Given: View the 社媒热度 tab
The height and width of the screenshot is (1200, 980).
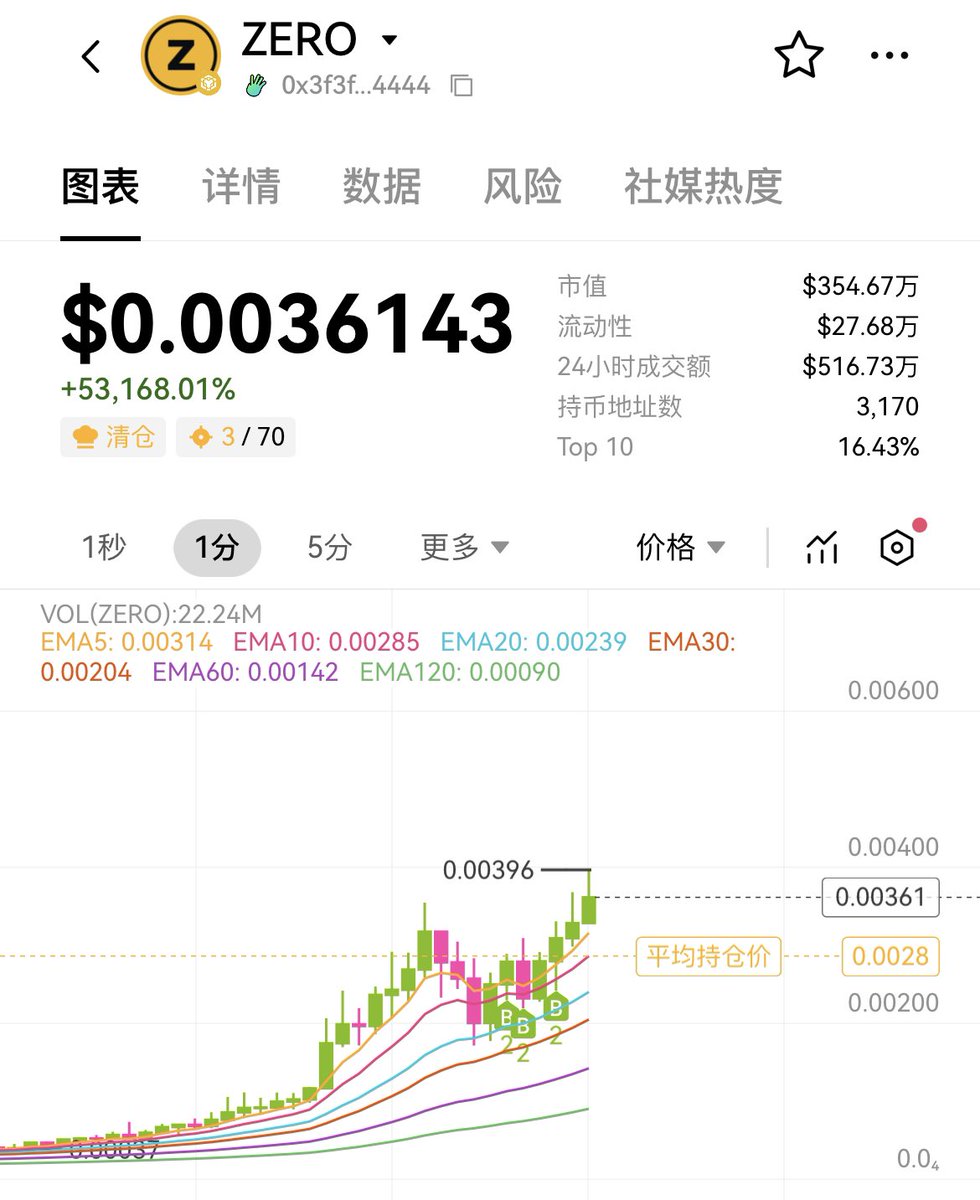Looking at the screenshot, I should click(x=702, y=187).
